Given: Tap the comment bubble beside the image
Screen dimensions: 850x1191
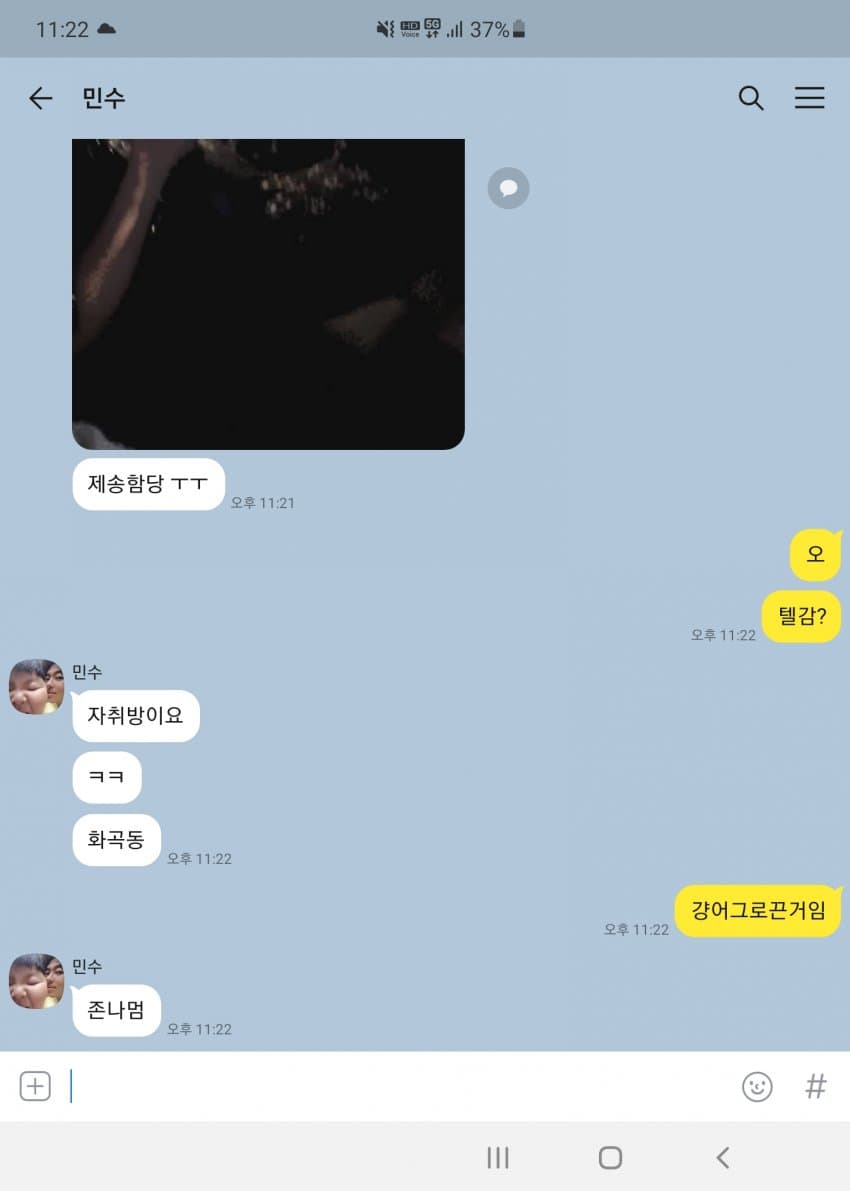Looking at the screenshot, I should pos(508,188).
